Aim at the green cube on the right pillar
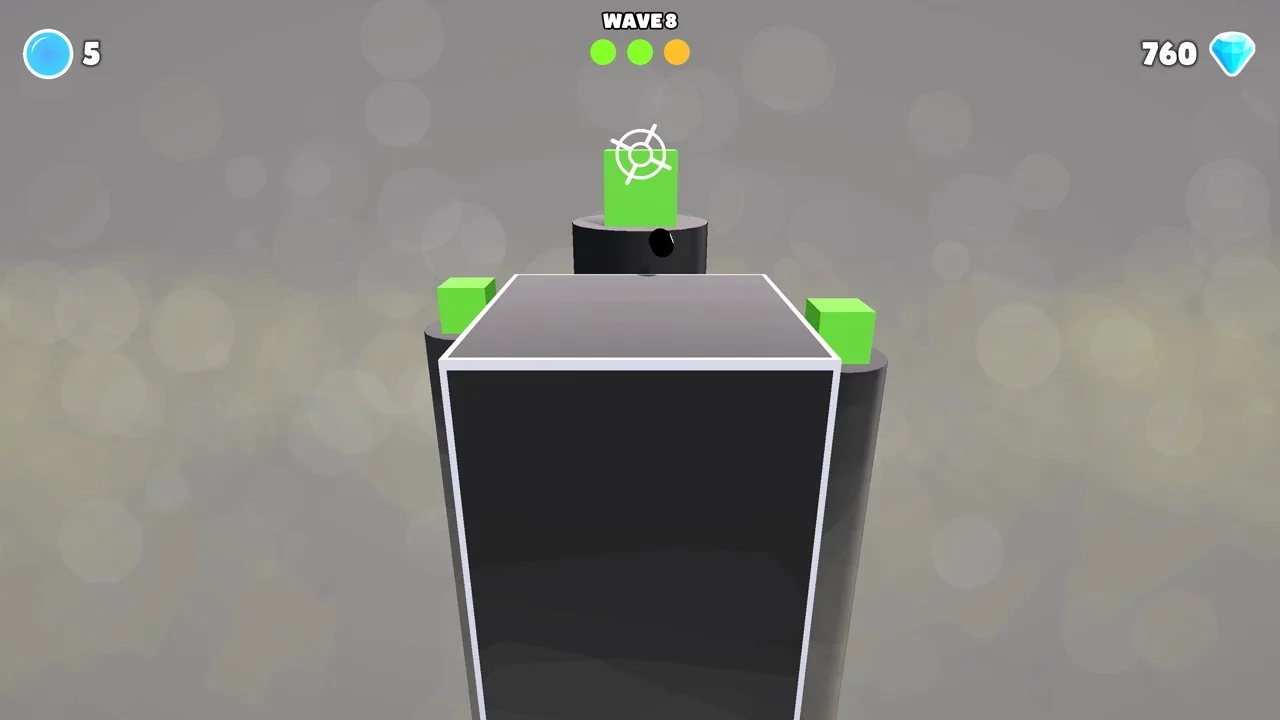 click(x=841, y=330)
